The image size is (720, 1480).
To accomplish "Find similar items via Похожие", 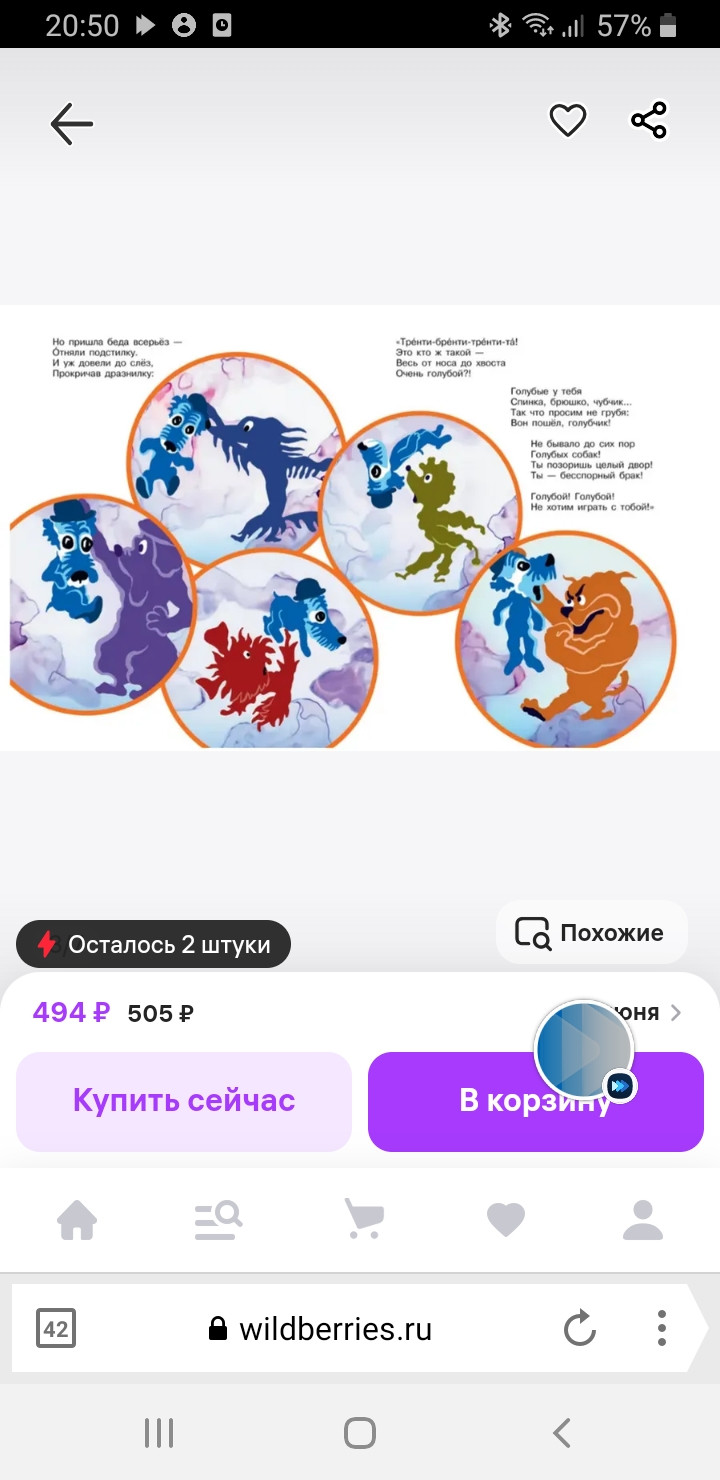I will click(592, 932).
